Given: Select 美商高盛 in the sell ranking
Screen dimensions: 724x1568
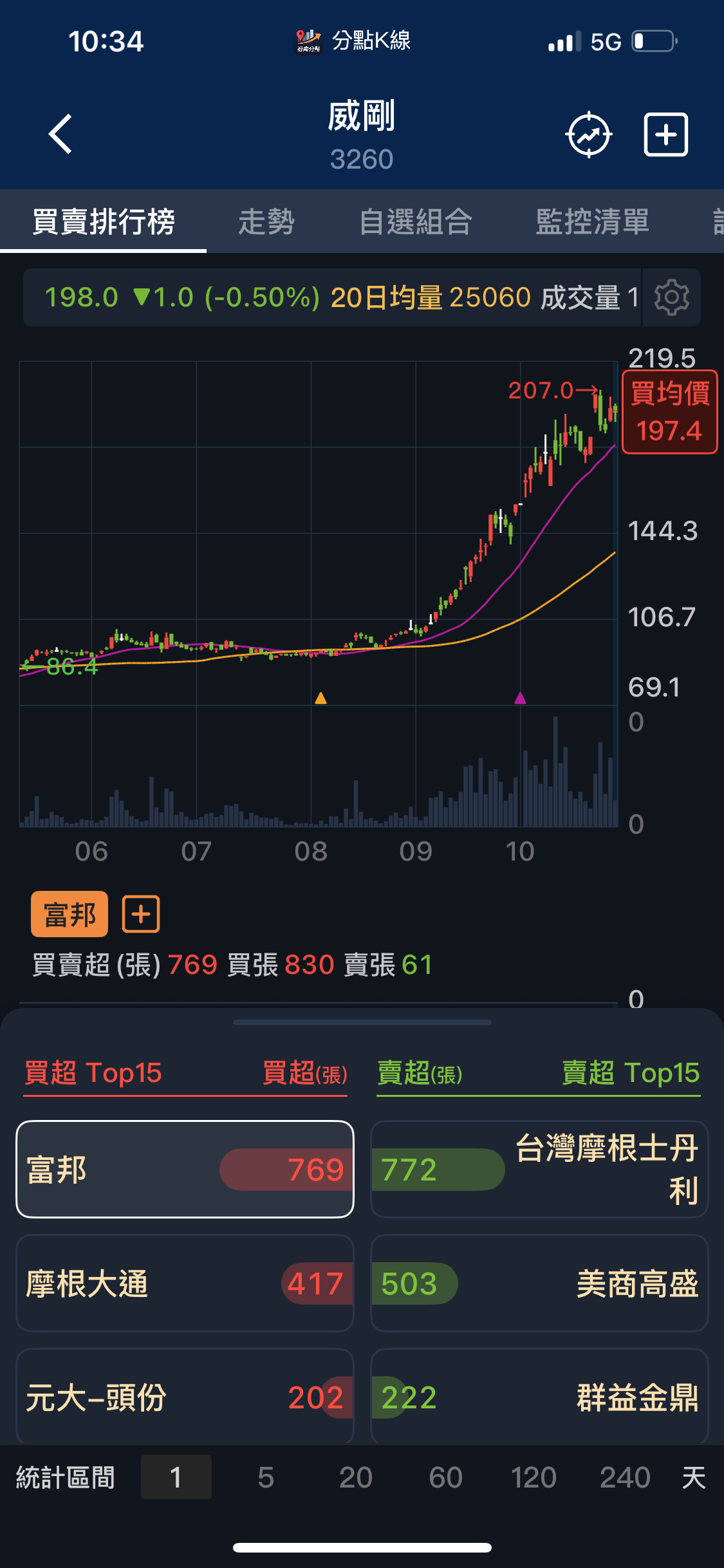Looking at the screenshot, I should [x=539, y=1283].
